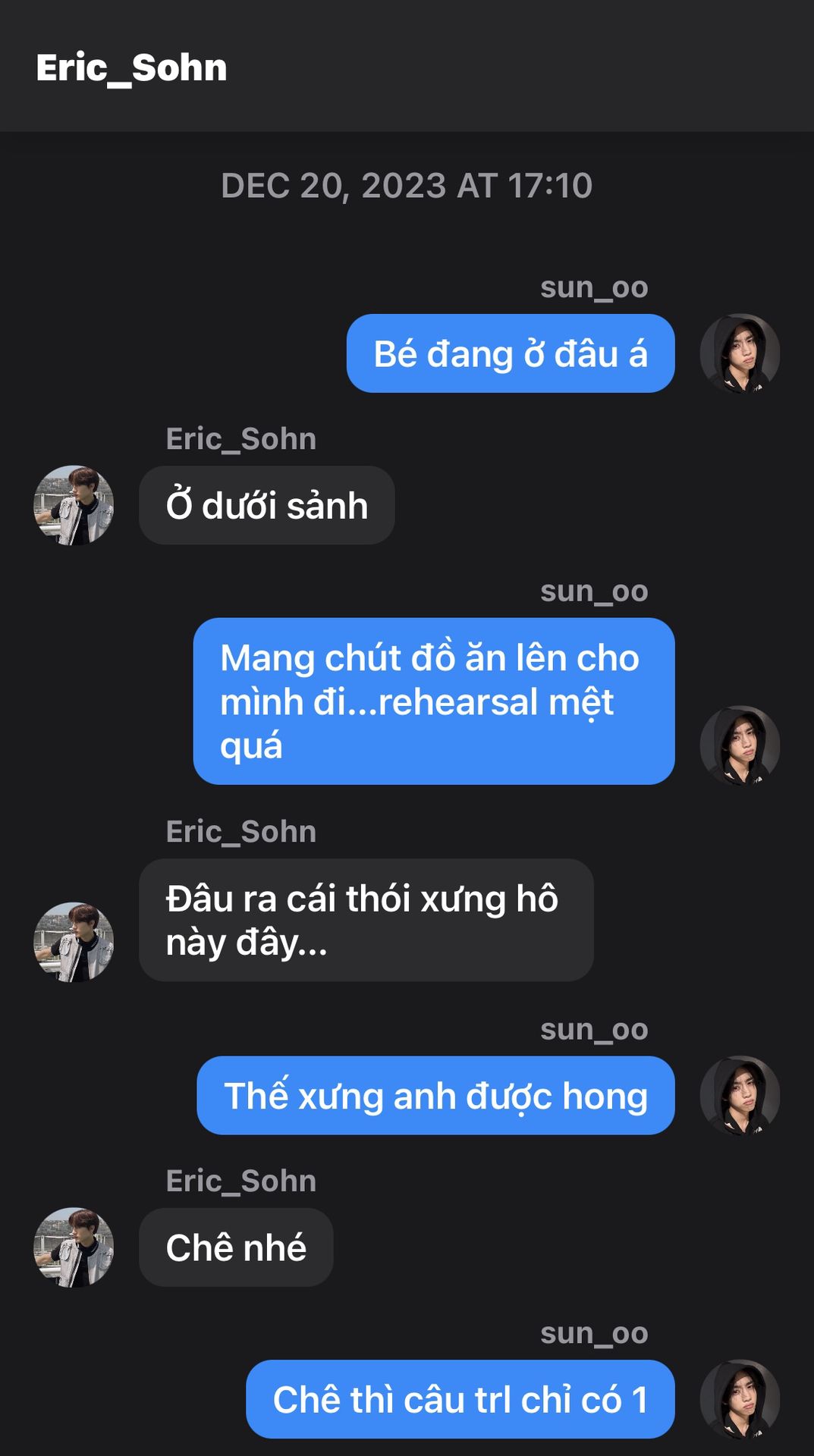
Task: Tap sun_oo's avatar beside "Bé đang ở đâu á"
Action: pyautogui.click(x=740, y=353)
